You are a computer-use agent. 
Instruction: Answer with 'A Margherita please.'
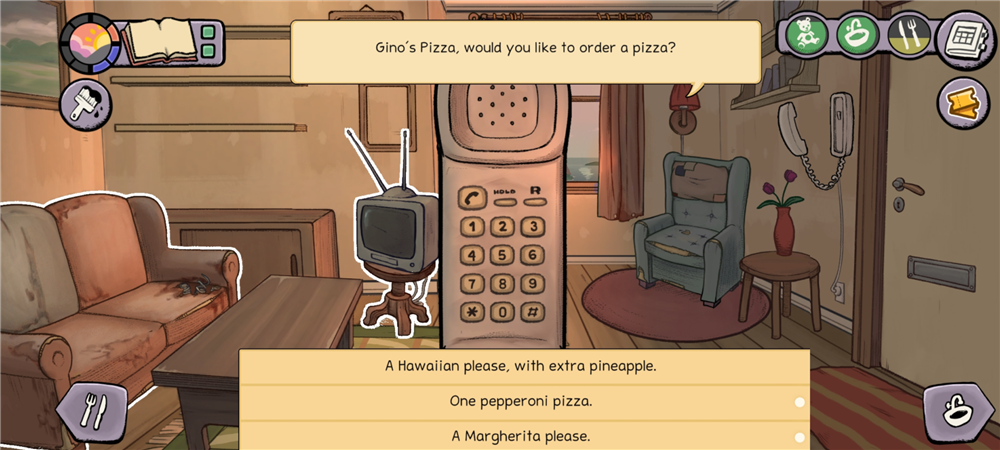coord(521,436)
